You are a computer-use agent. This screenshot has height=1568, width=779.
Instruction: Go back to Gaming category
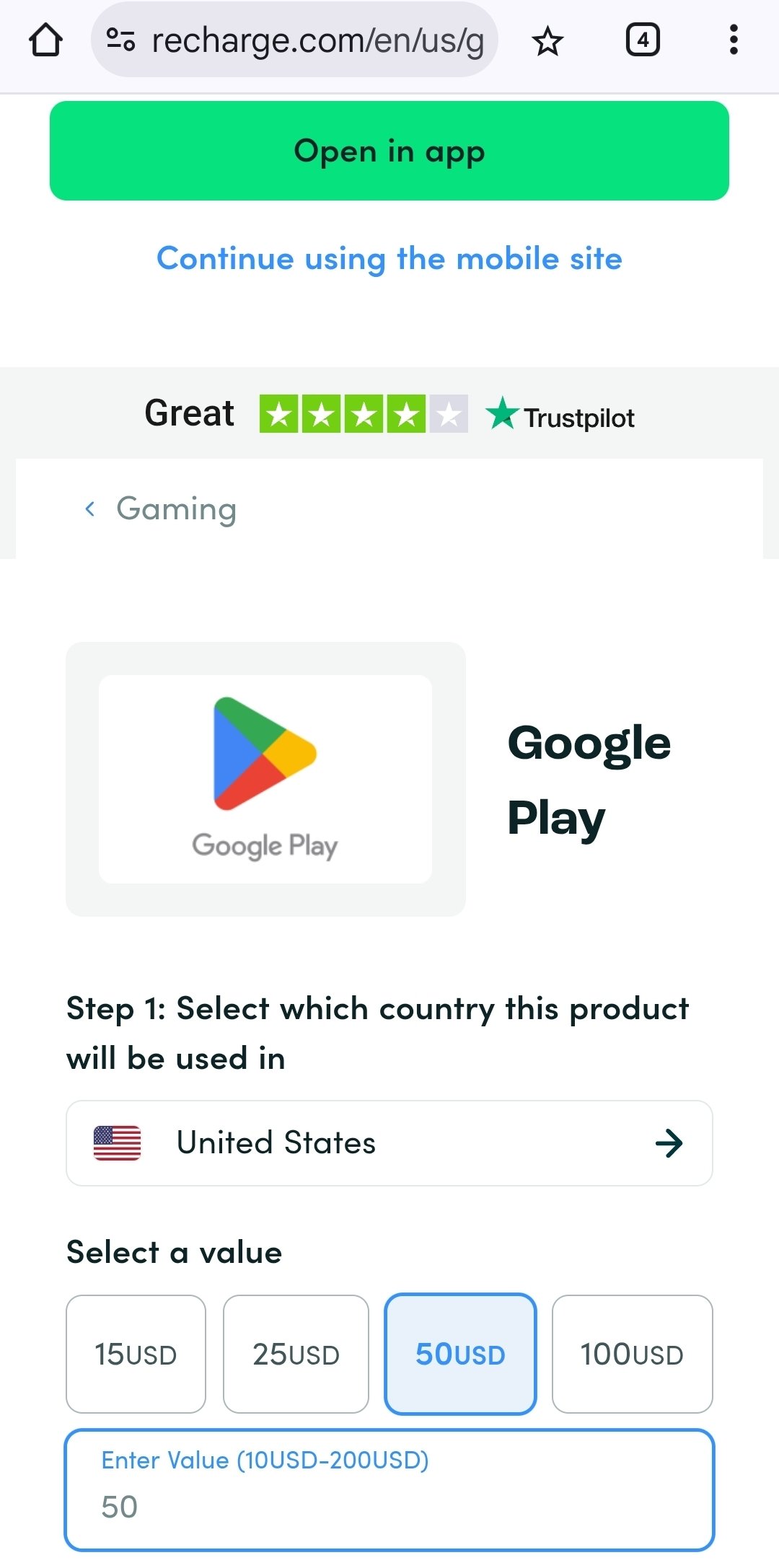click(161, 509)
